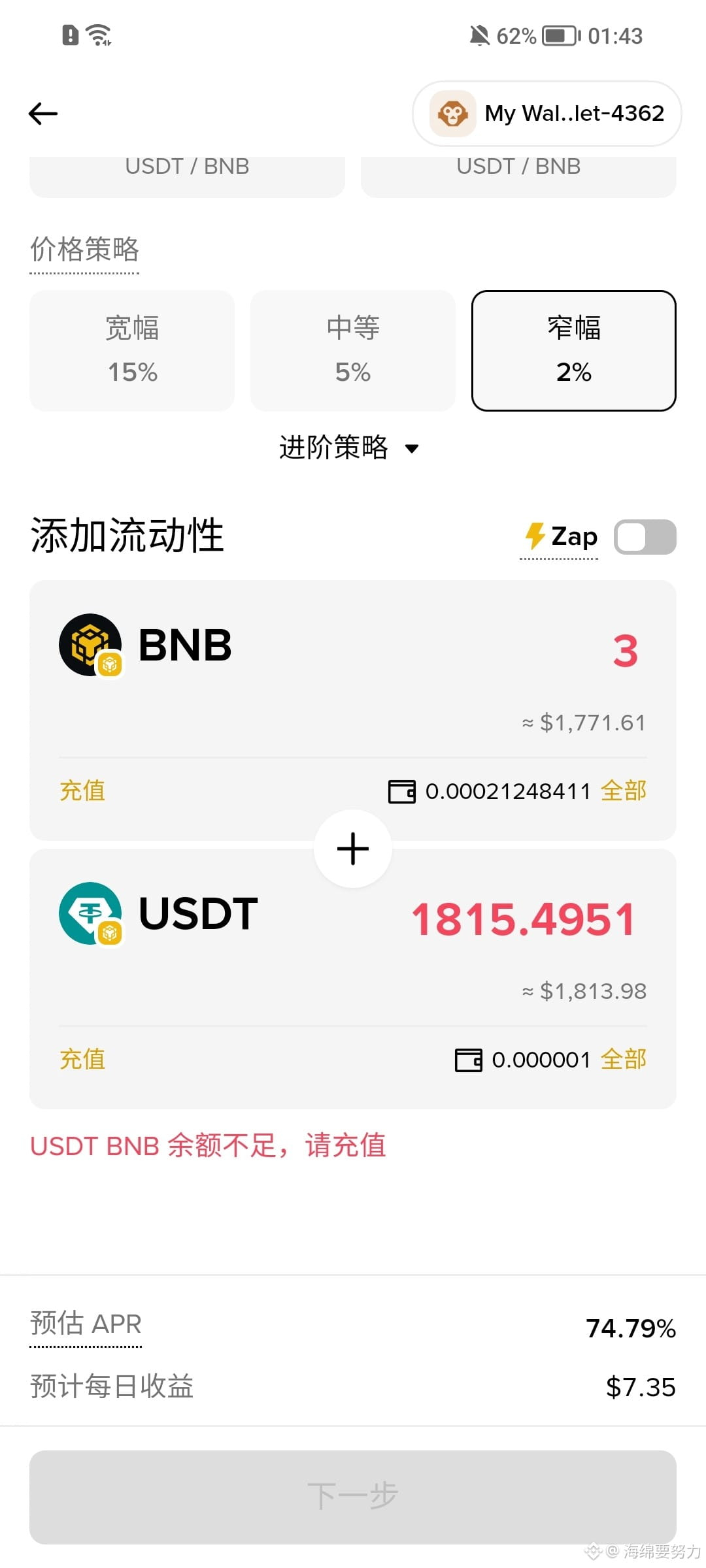
Task: Tap 充值 in the USDT card
Action: [82, 1059]
